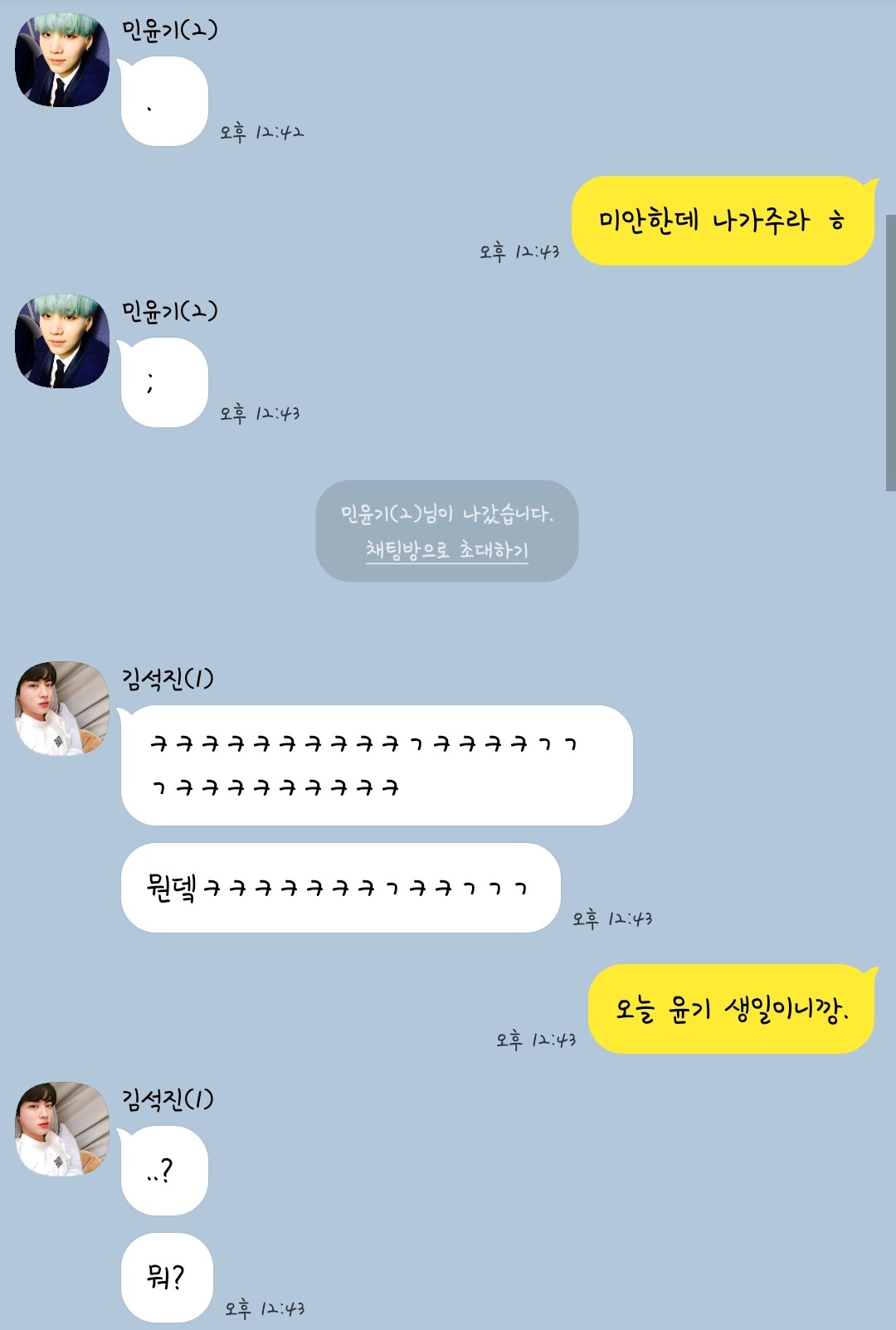
Task: Open 민윤기(2)'s profile photo beside the ";" message
Action: tap(62, 340)
